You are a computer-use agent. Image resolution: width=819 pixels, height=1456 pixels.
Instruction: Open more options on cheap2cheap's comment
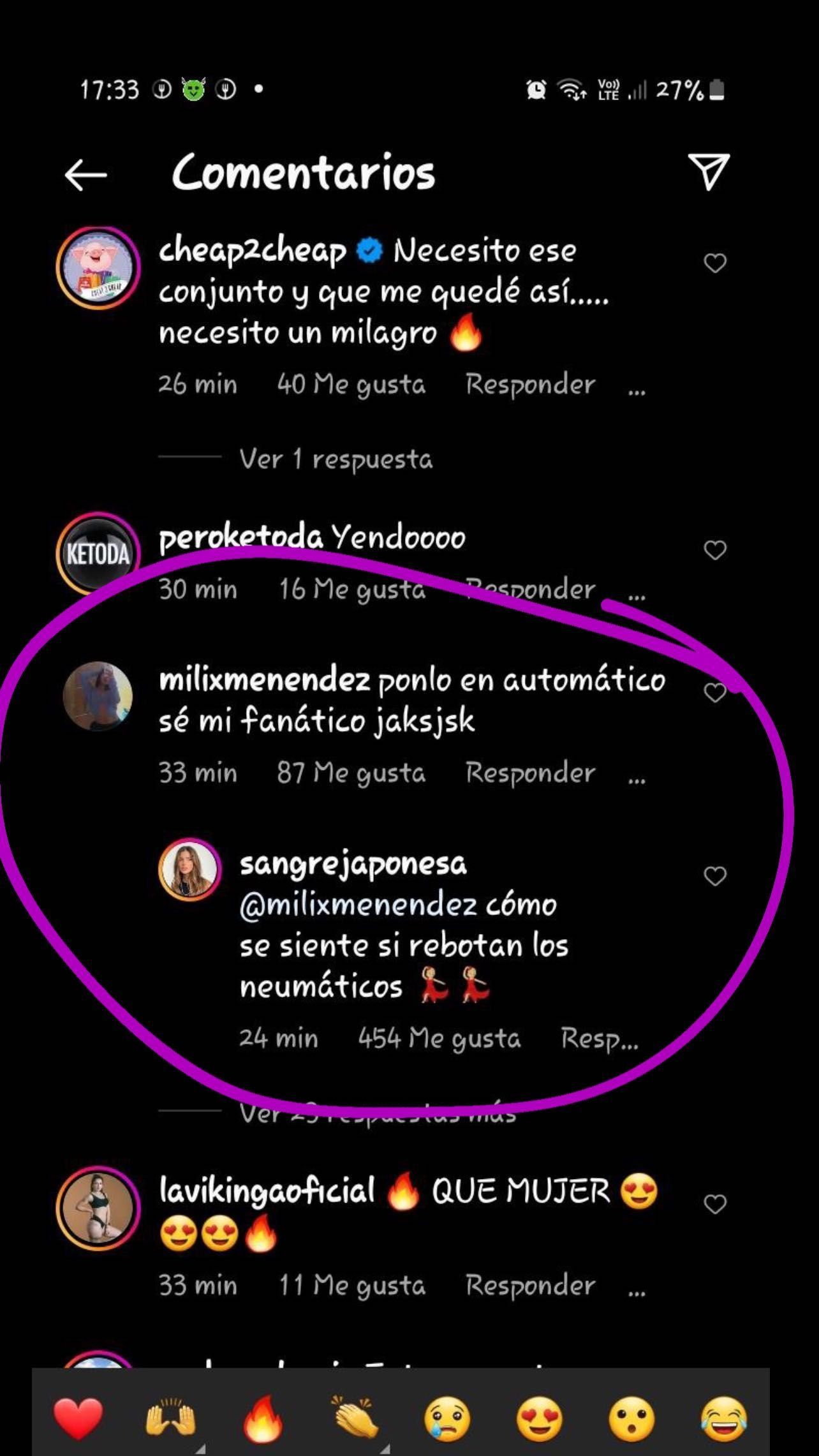coord(637,389)
